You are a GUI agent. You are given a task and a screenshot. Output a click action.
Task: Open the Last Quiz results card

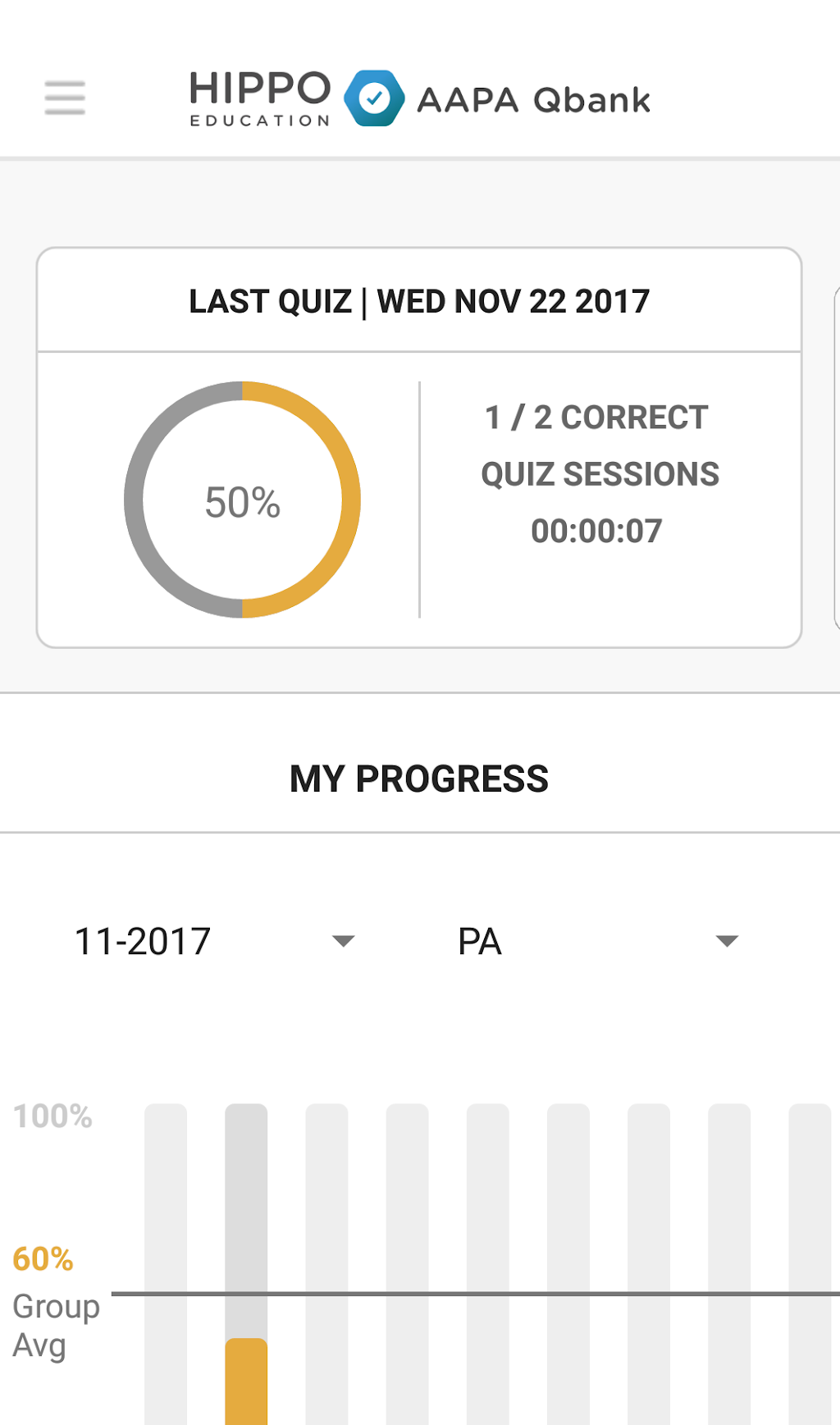pos(418,447)
